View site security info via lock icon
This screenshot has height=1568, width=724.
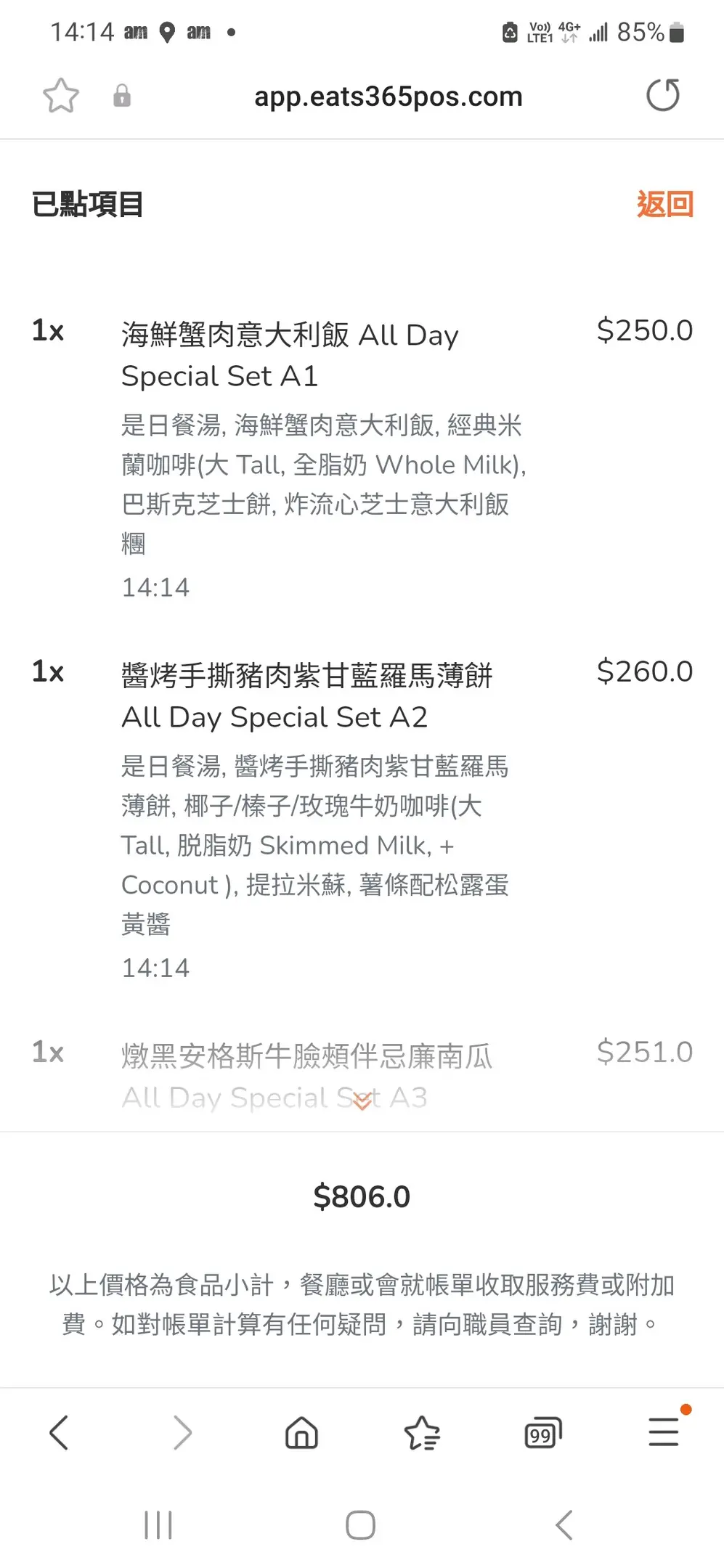tap(122, 96)
